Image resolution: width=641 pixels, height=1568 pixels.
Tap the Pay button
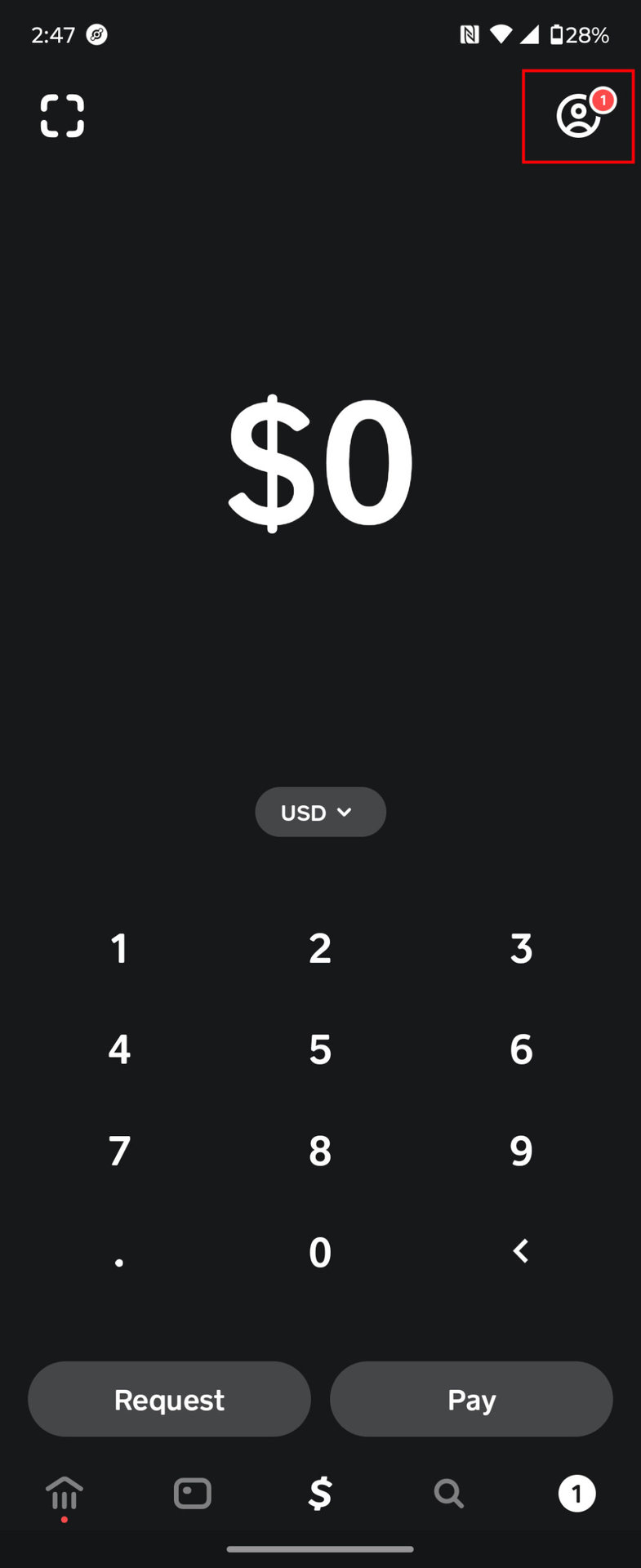(x=471, y=1399)
